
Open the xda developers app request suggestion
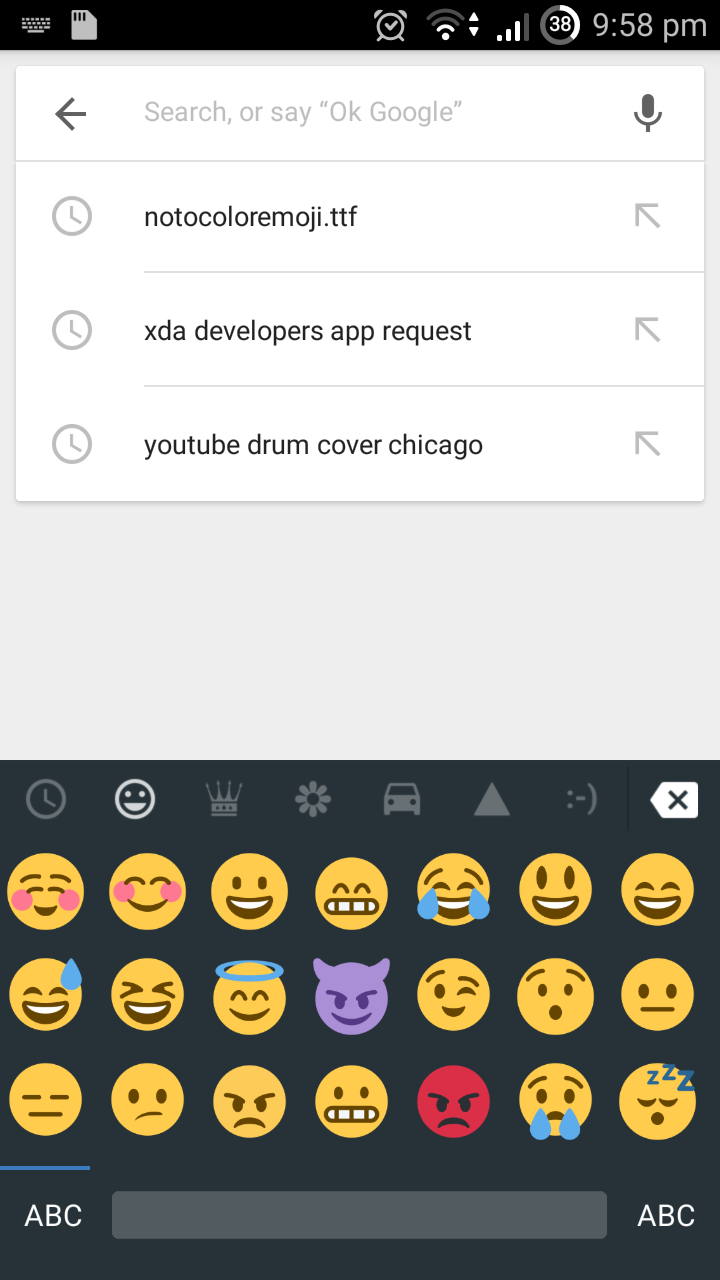308,331
